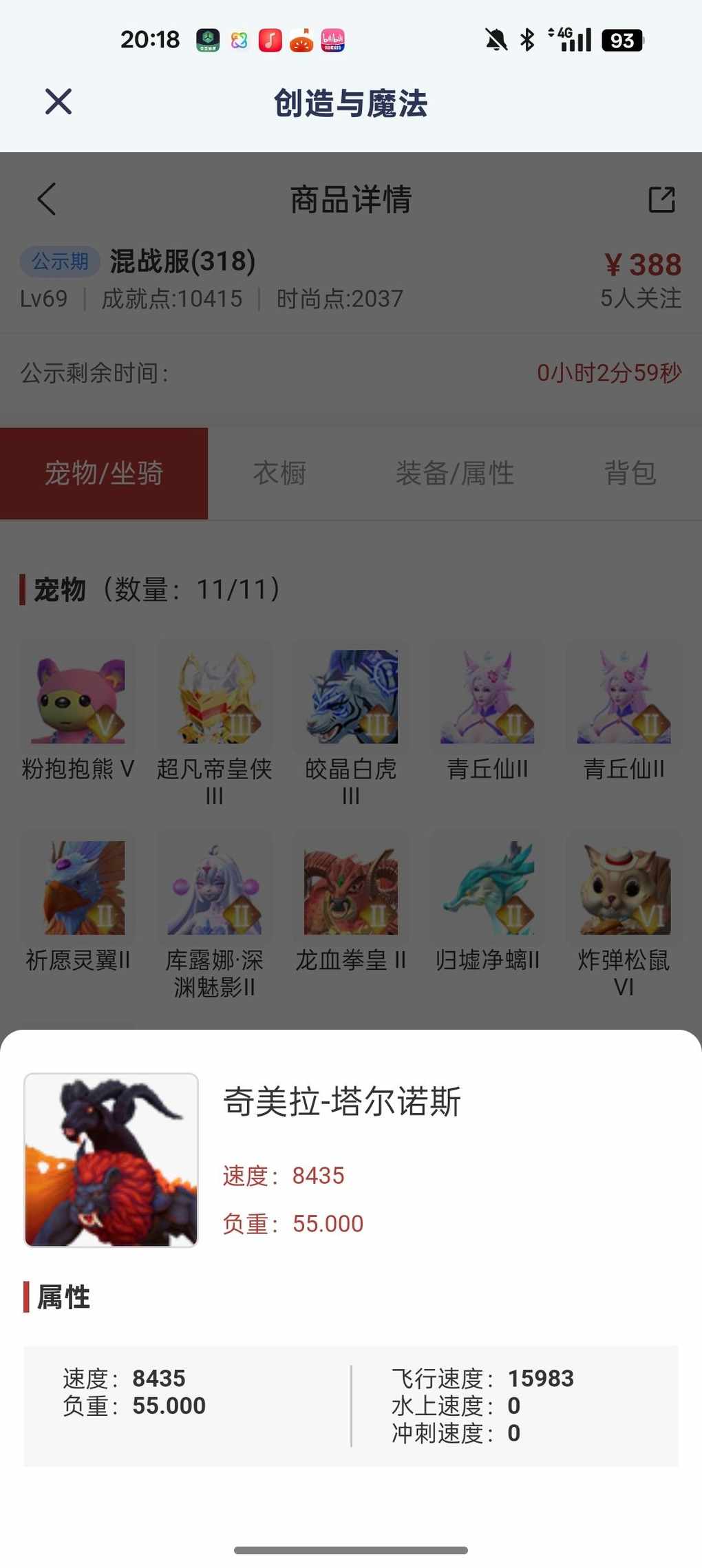This screenshot has height=1568, width=702.
Task: Switch to the 衣橱 tab
Action: pyautogui.click(x=279, y=474)
